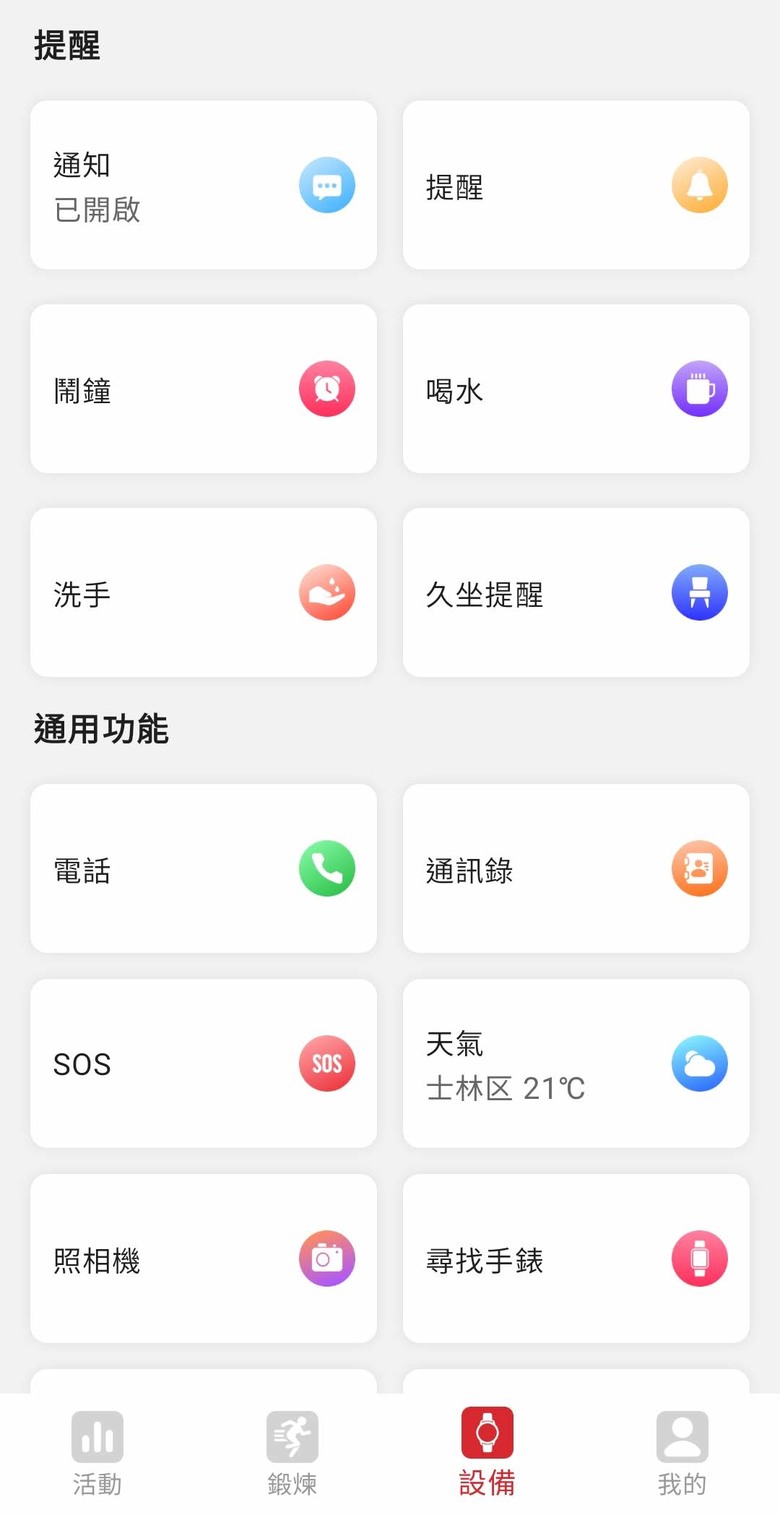Viewport: 780px width, 1515px height.
Task: Select the 設備 device tab
Action: pyautogui.click(x=487, y=1454)
